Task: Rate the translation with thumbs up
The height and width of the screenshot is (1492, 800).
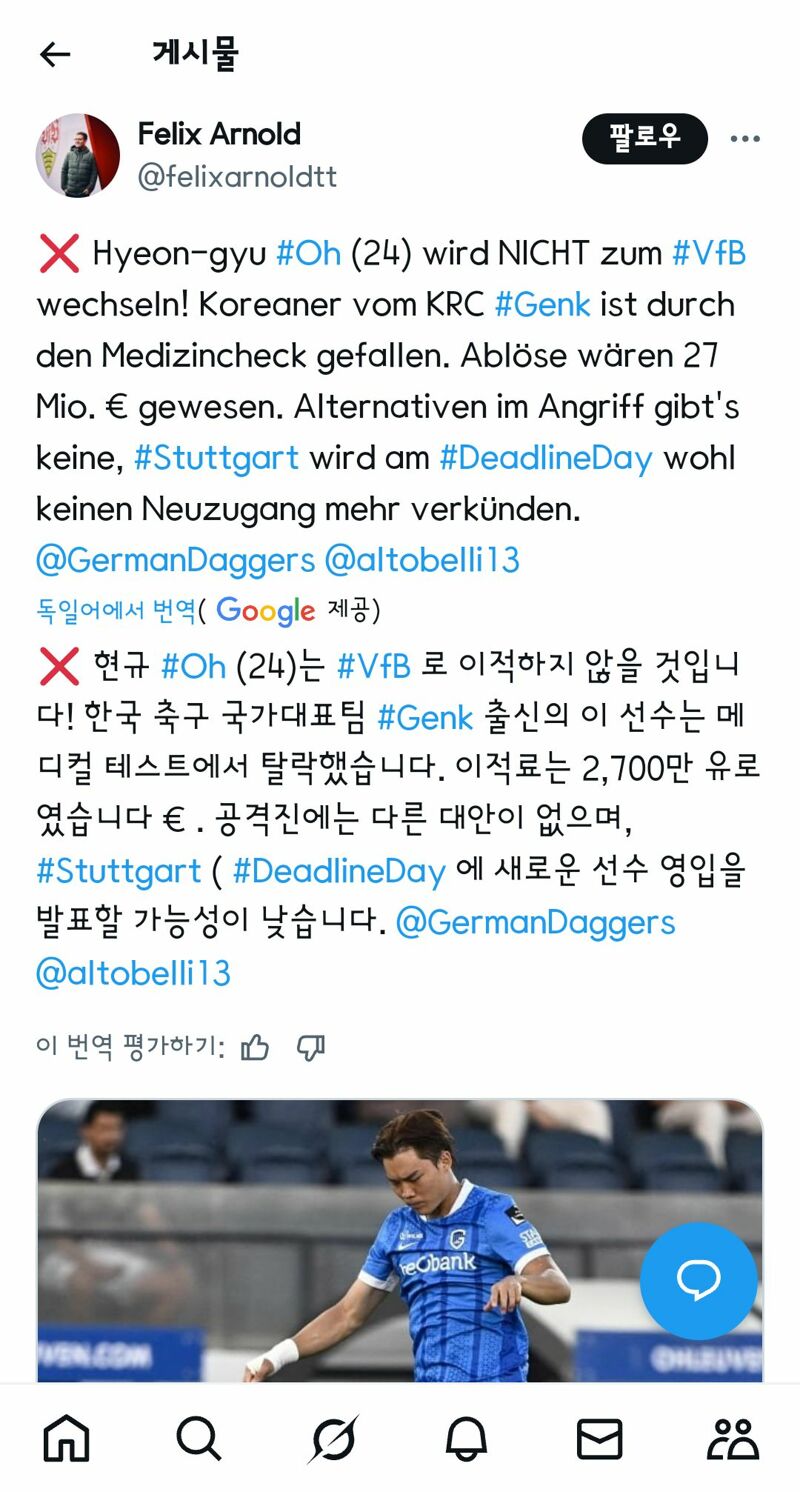Action: (255, 1047)
